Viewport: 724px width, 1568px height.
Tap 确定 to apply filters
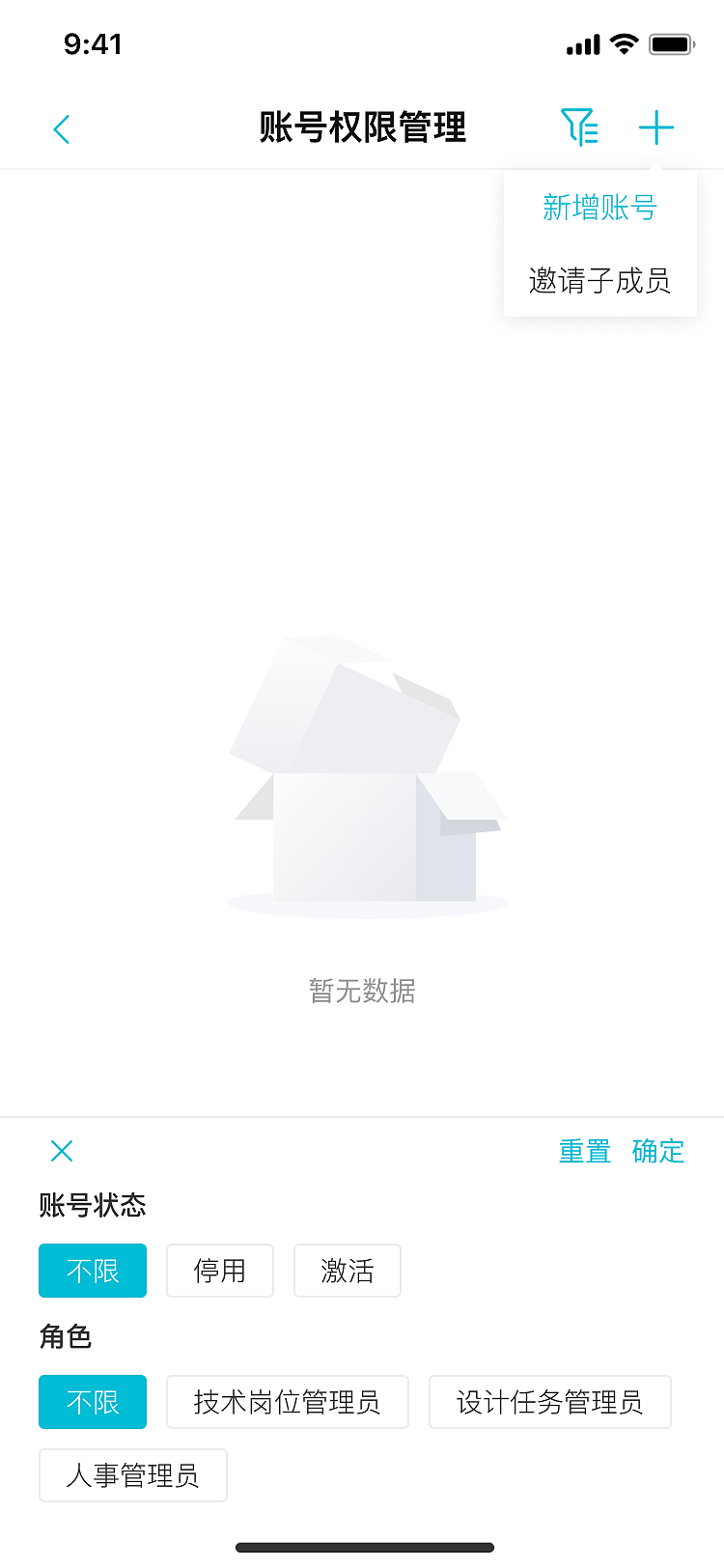658,1151
